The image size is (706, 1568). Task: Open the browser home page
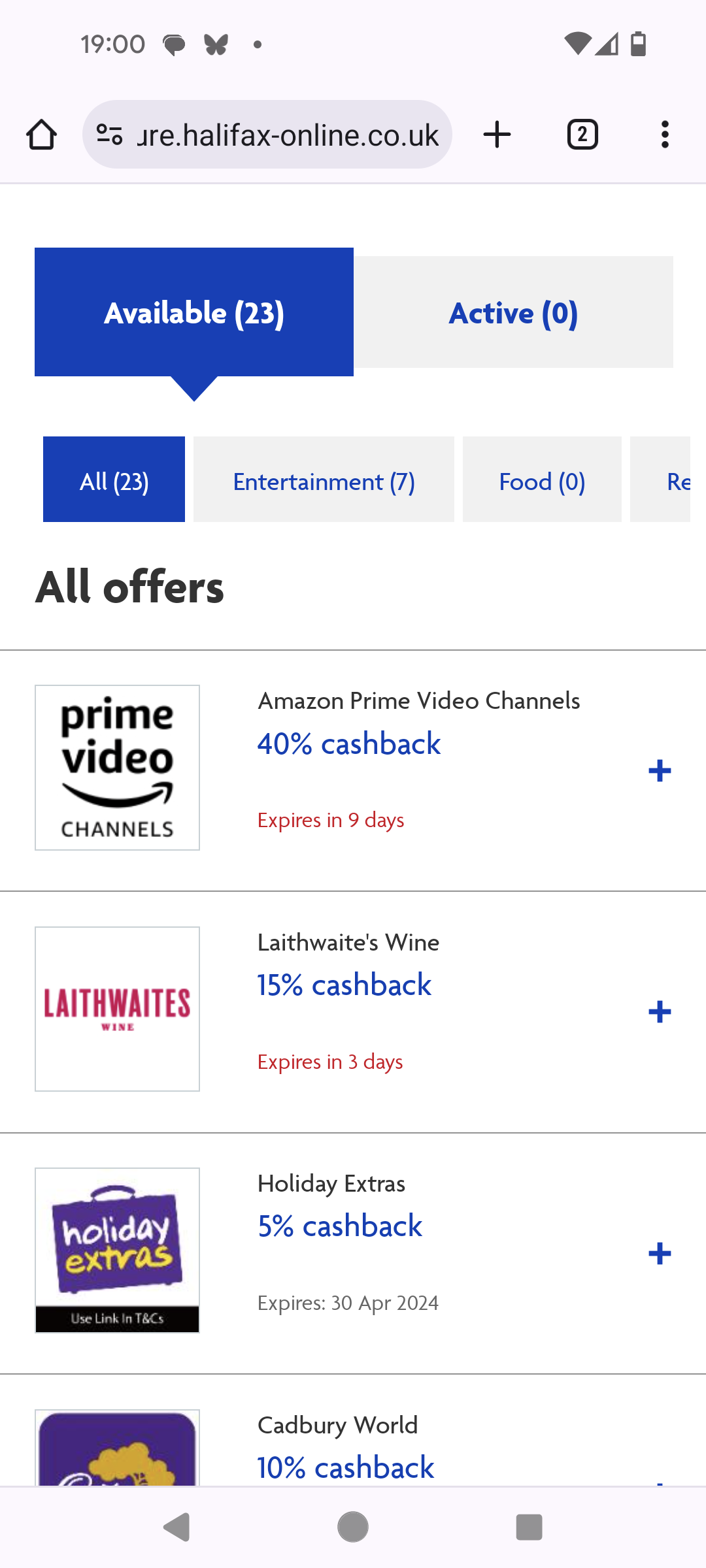(x=41, y=135)
